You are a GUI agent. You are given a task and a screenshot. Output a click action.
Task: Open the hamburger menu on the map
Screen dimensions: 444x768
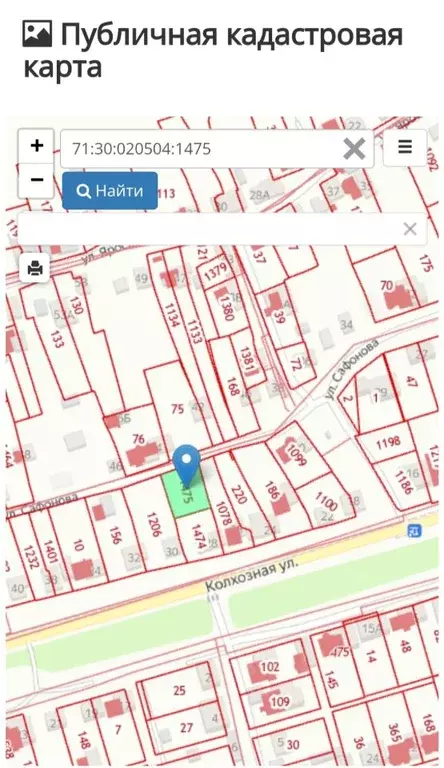click(x=405, y=147)
